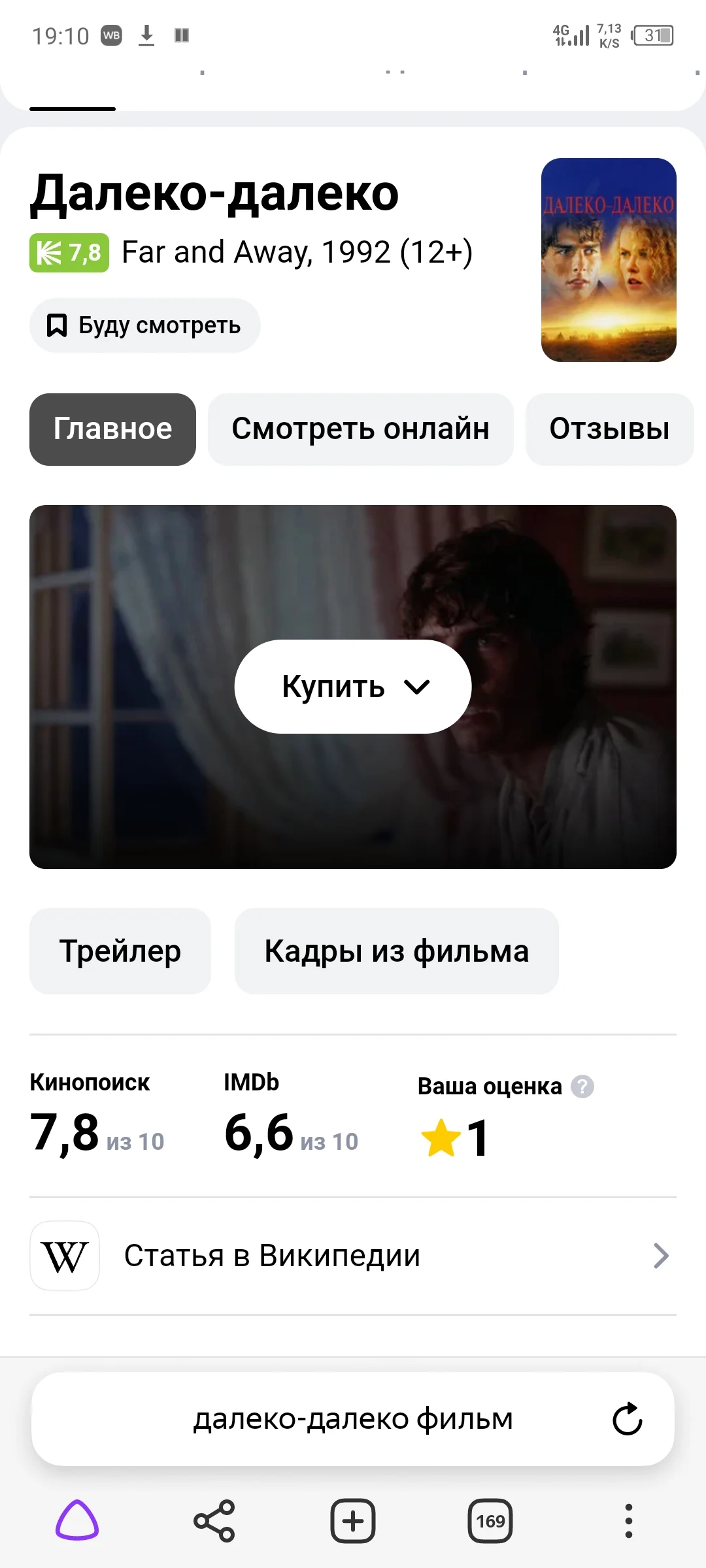706x1568 pixels.
Task: Open the Отзывы tab
Action: tap(609, 429)
